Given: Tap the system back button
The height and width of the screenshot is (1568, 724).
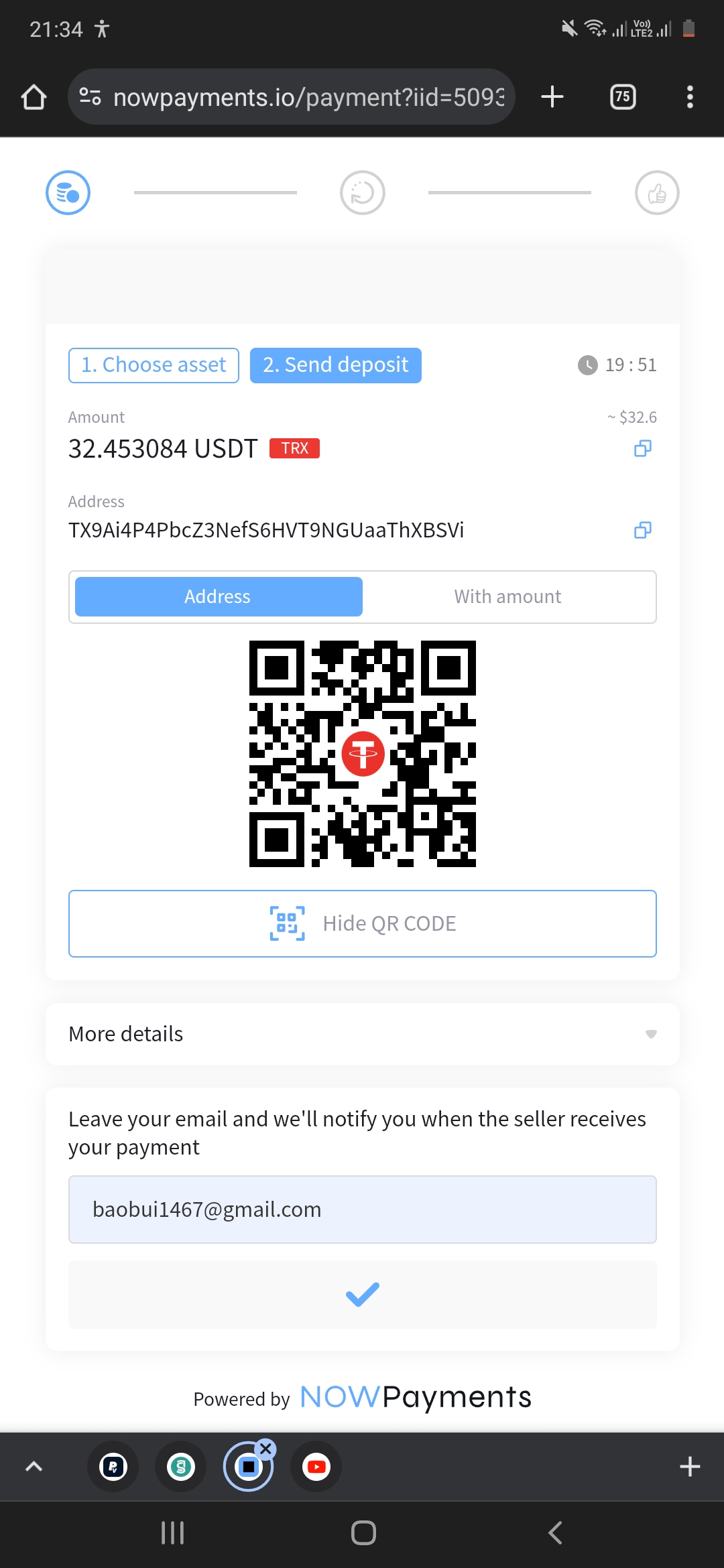Looking at the screenshot, I should [x=554, y=1532].
